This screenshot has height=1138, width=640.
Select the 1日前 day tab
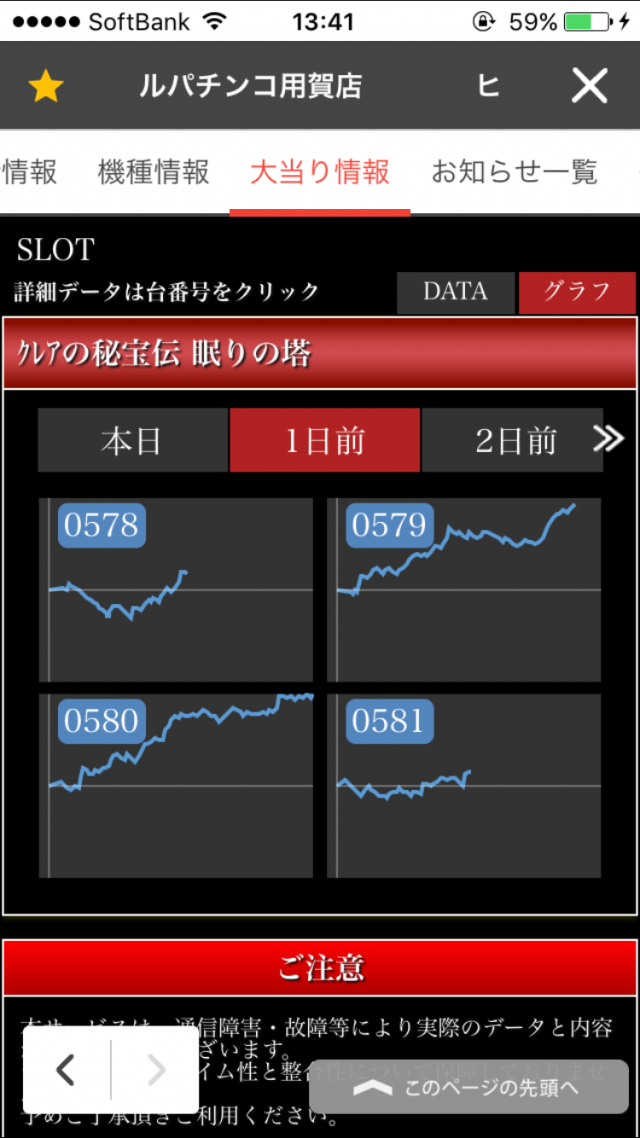[325, 440]
